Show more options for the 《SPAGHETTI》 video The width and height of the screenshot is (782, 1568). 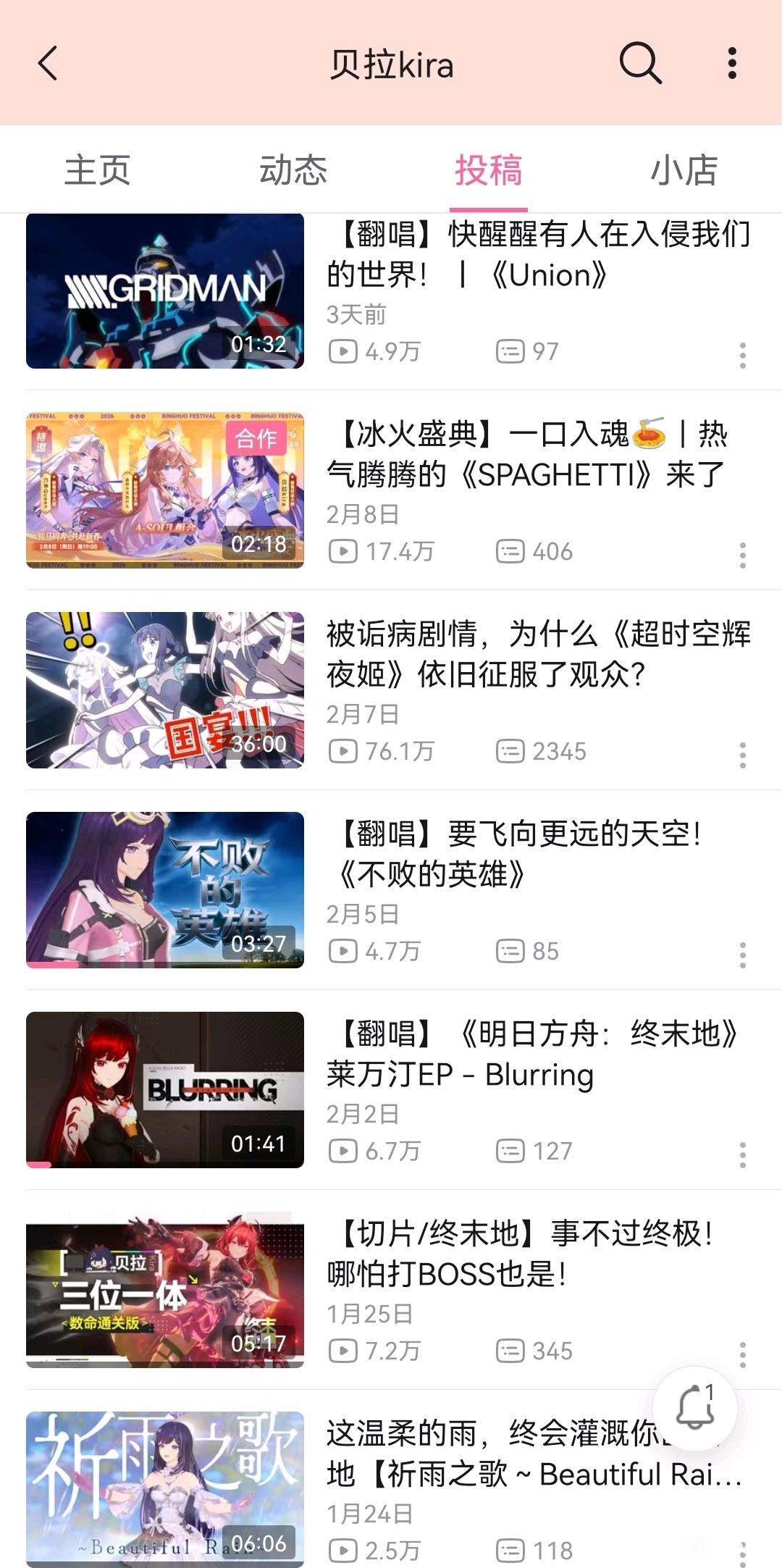(x=742, y=555)
